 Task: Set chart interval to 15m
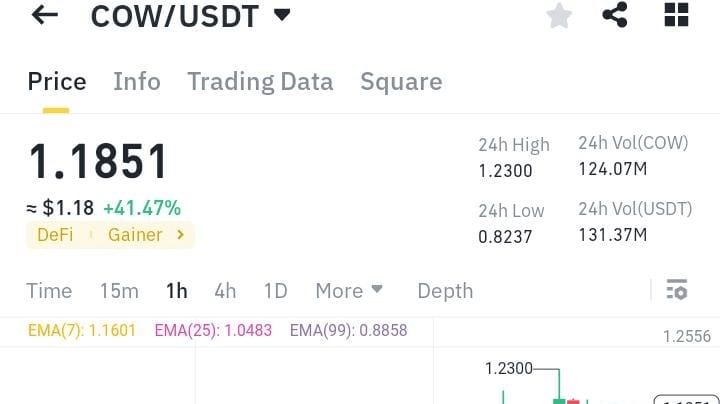pos(119,291)
